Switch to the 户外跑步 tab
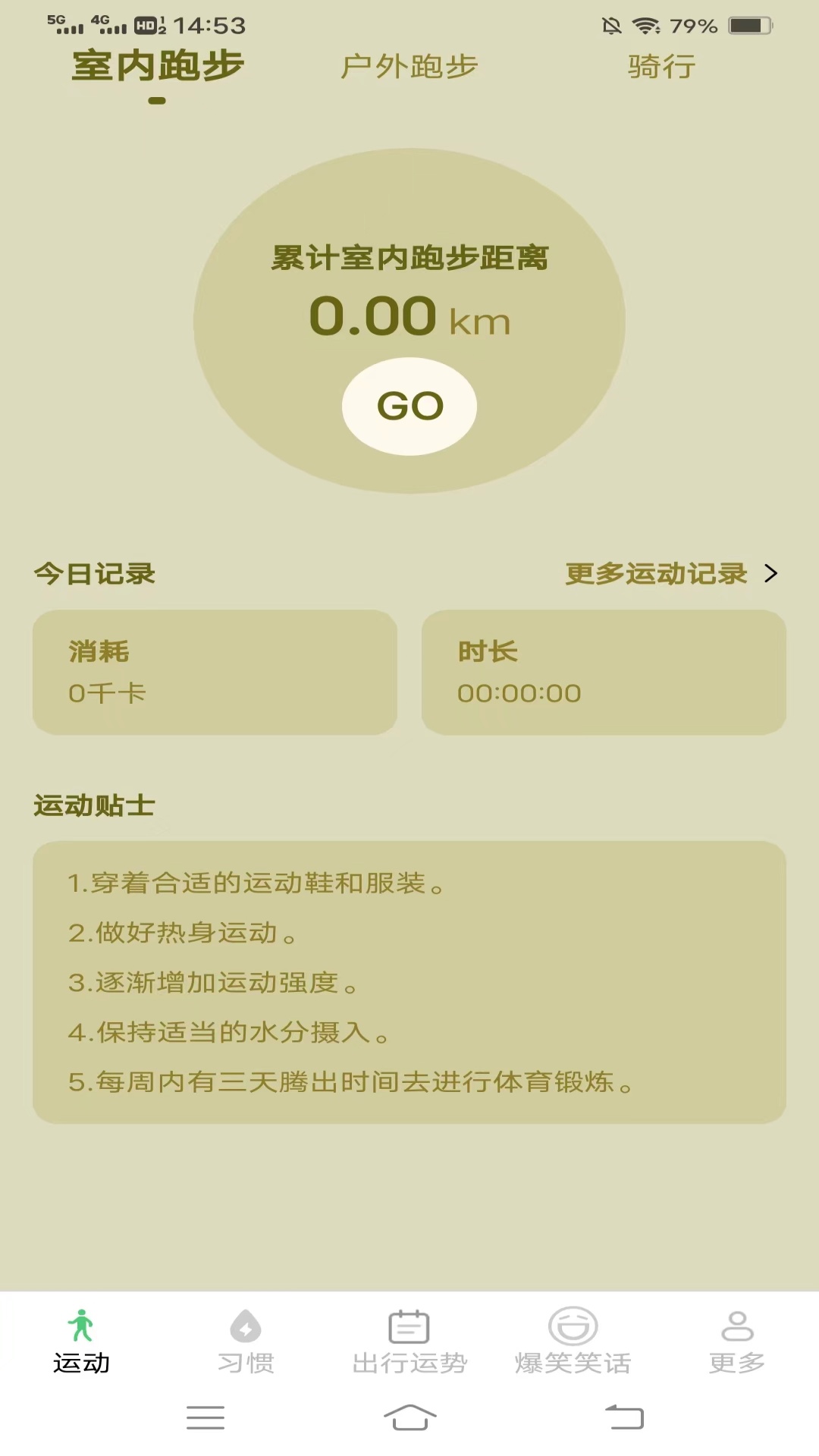 coord(409,67)
